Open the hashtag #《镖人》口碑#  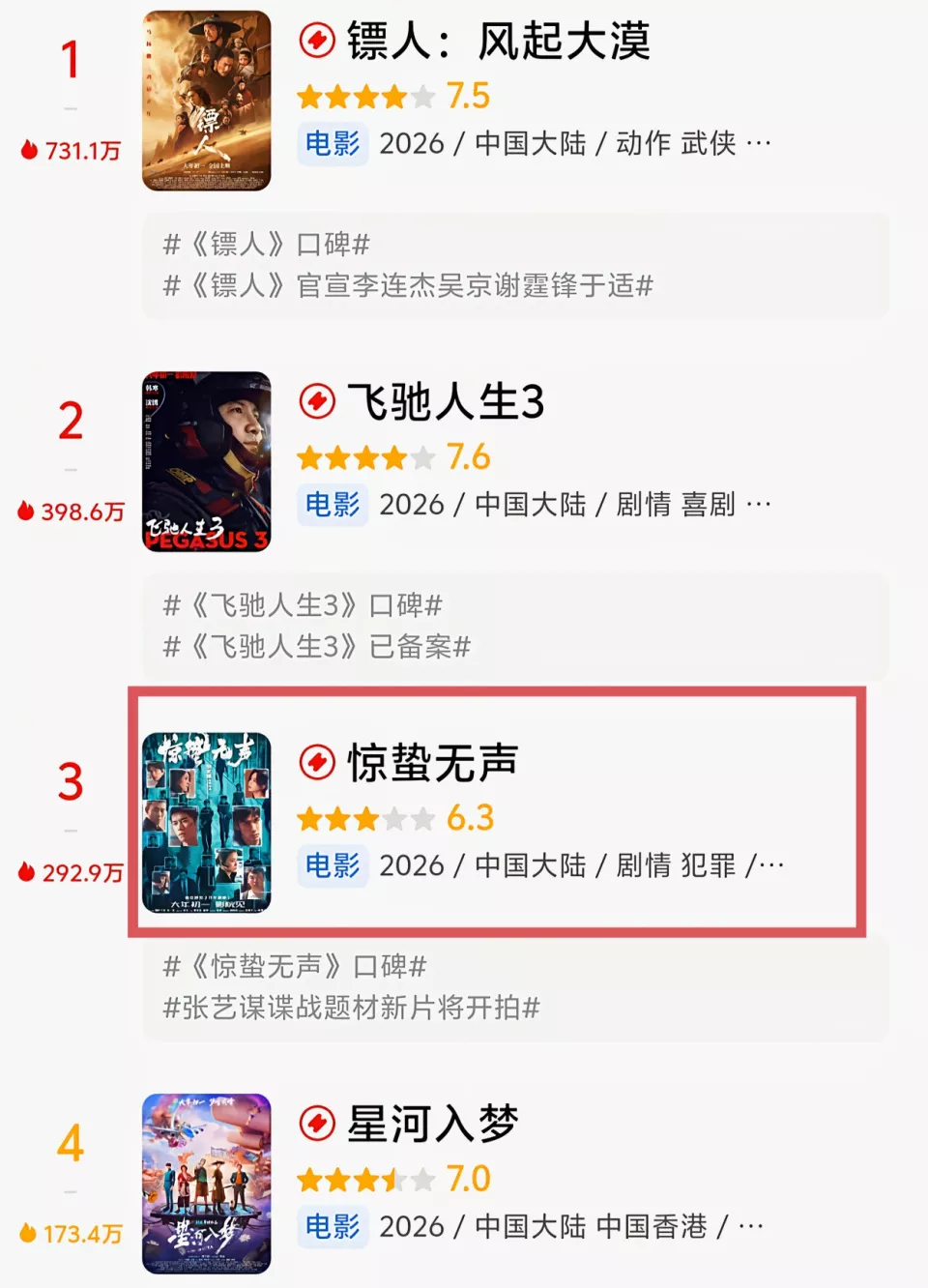(x=267, y=244)
